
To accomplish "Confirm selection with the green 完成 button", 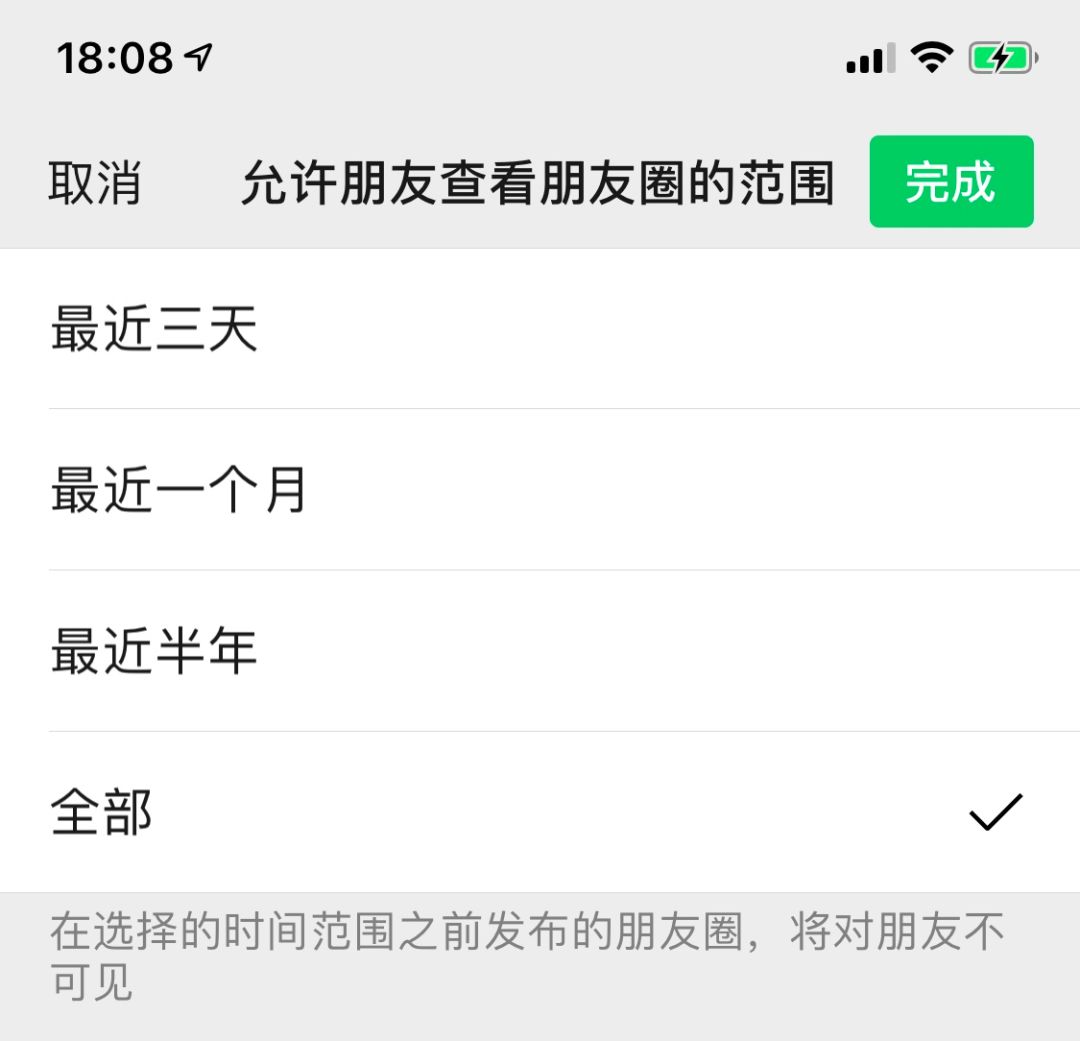I will pyautogui.click(x=951, y=182).
